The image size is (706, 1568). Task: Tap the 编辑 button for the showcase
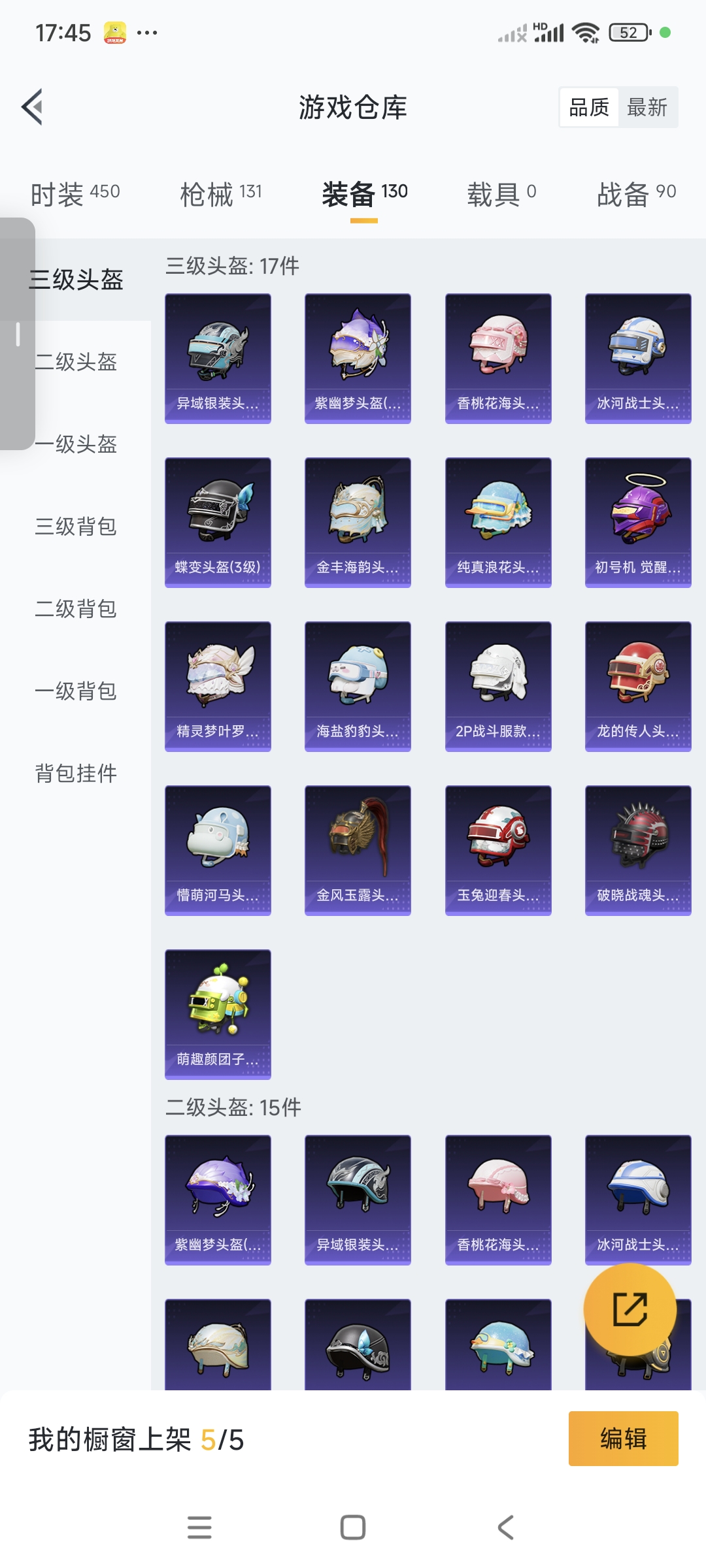point(623,1439)
